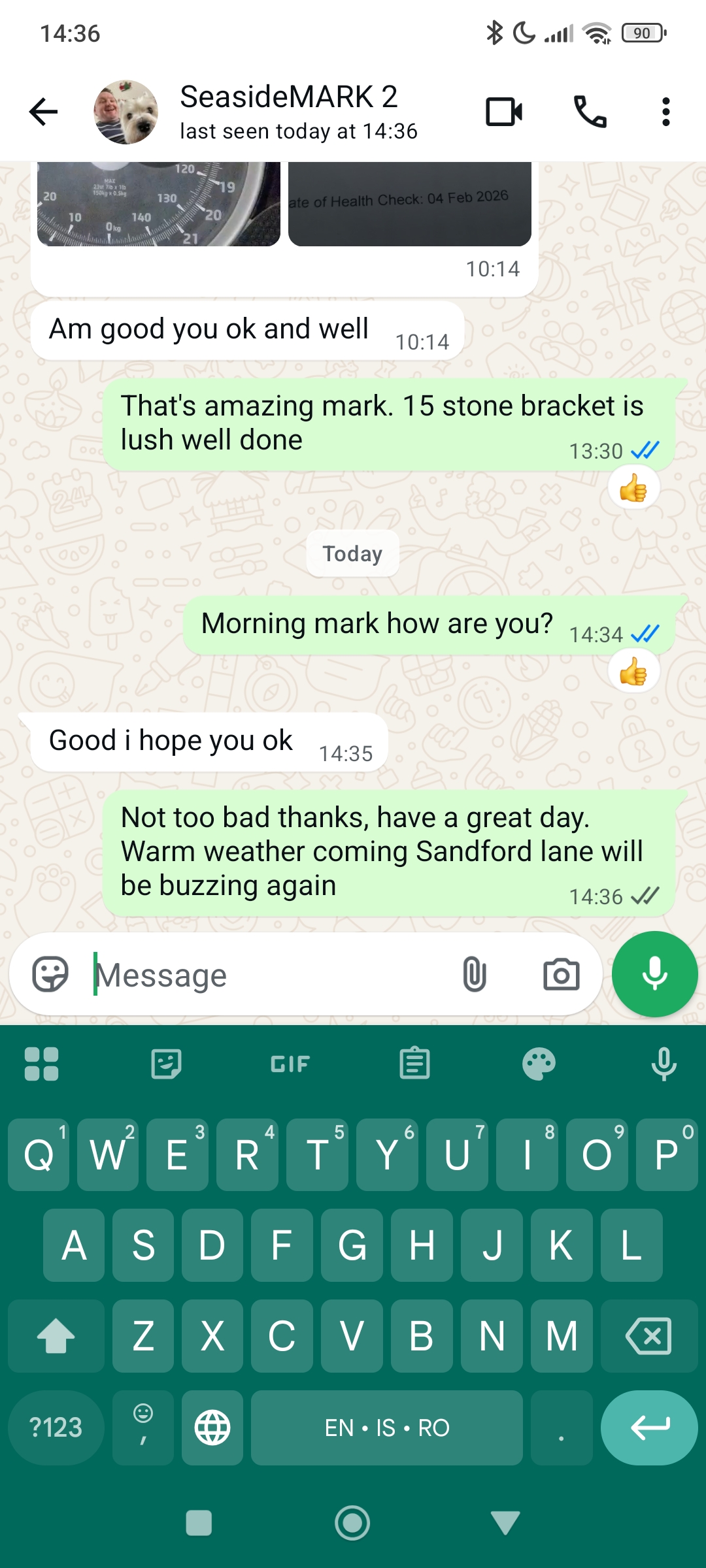Record a voice message

click(654, 974)
